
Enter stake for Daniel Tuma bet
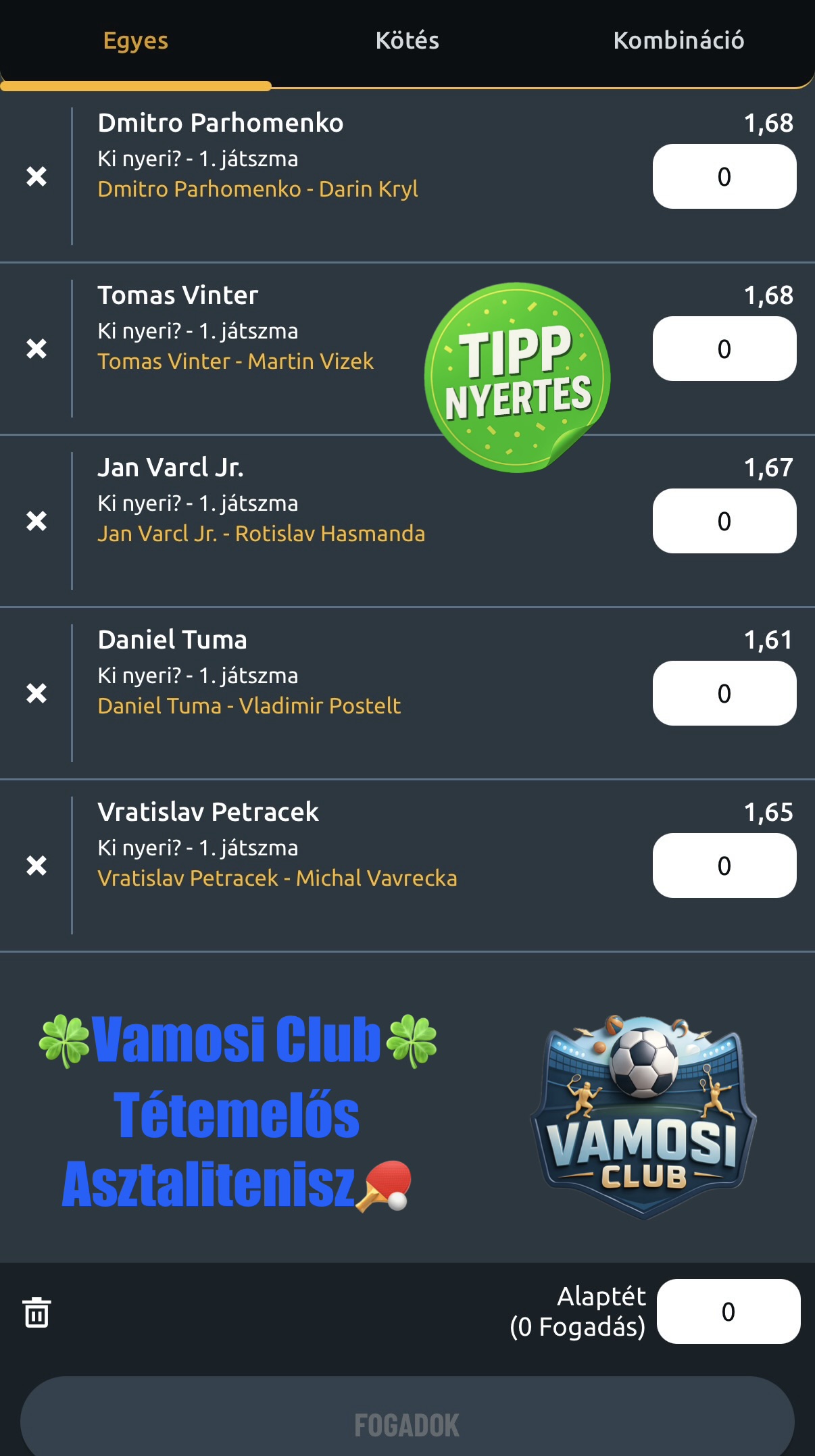coord(724,693)
